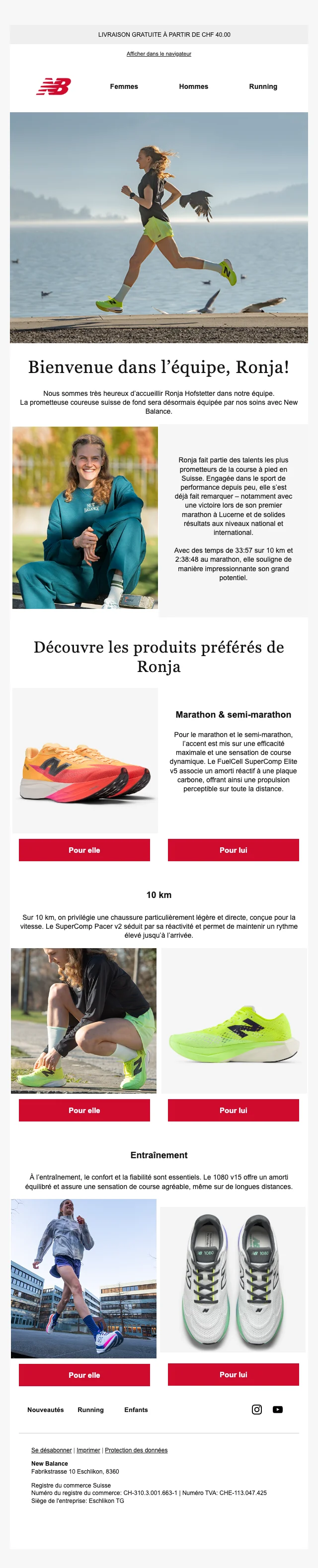This screenshot has height=1568, width=318.
Task: Tap 'Pour elle' under Marathon & semi-marathon
Action: pos(84,850)
